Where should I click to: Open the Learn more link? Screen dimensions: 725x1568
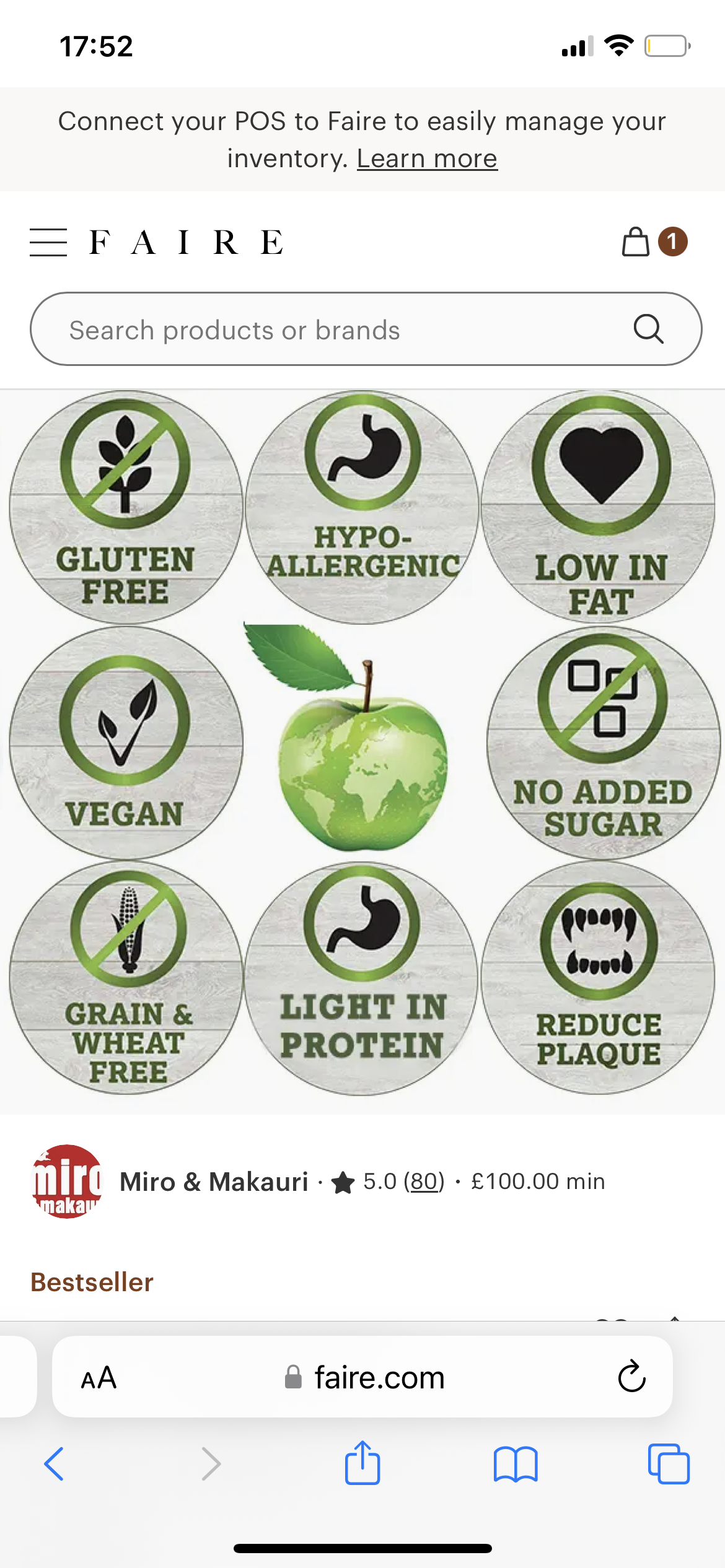click(x=427, y=159)
